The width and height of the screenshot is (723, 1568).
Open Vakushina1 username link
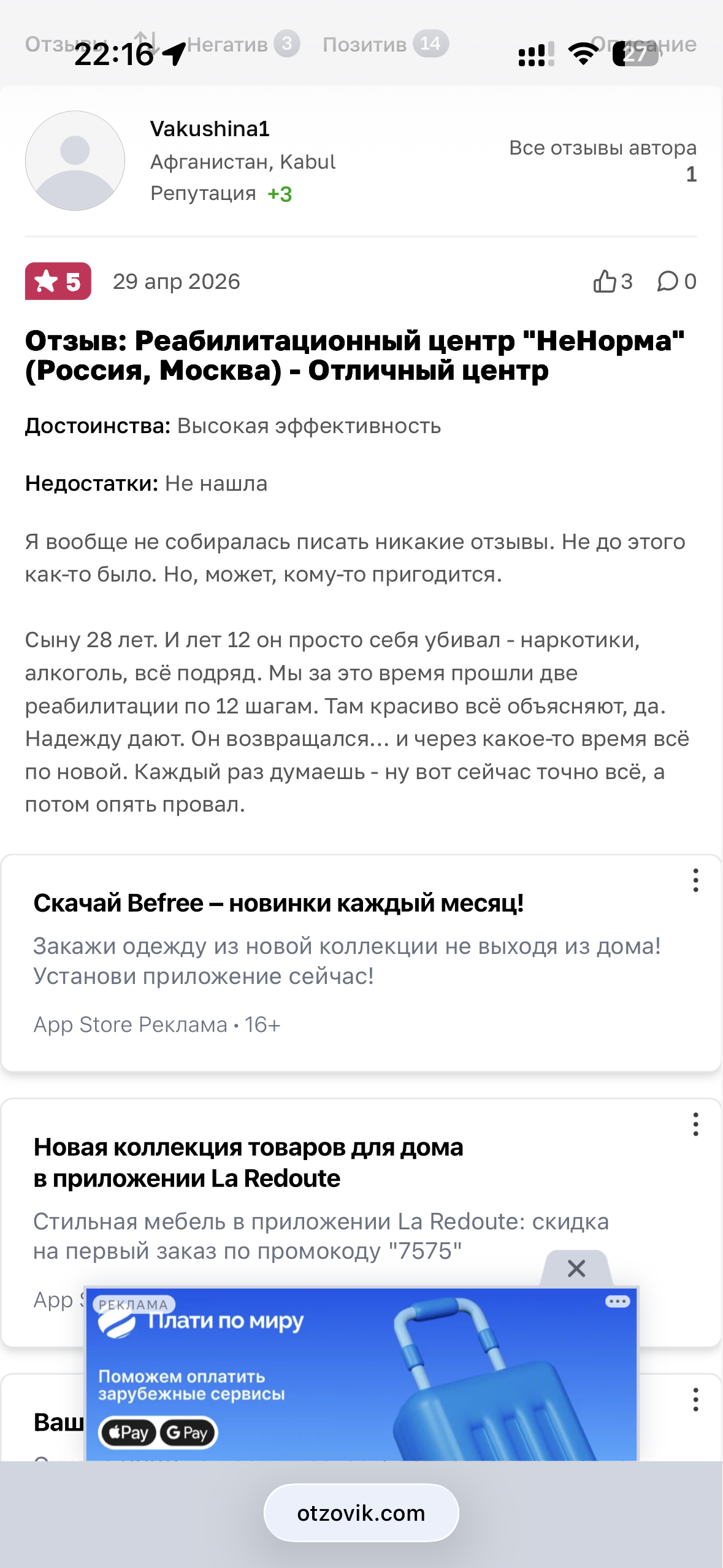click(x=210, y=129)
